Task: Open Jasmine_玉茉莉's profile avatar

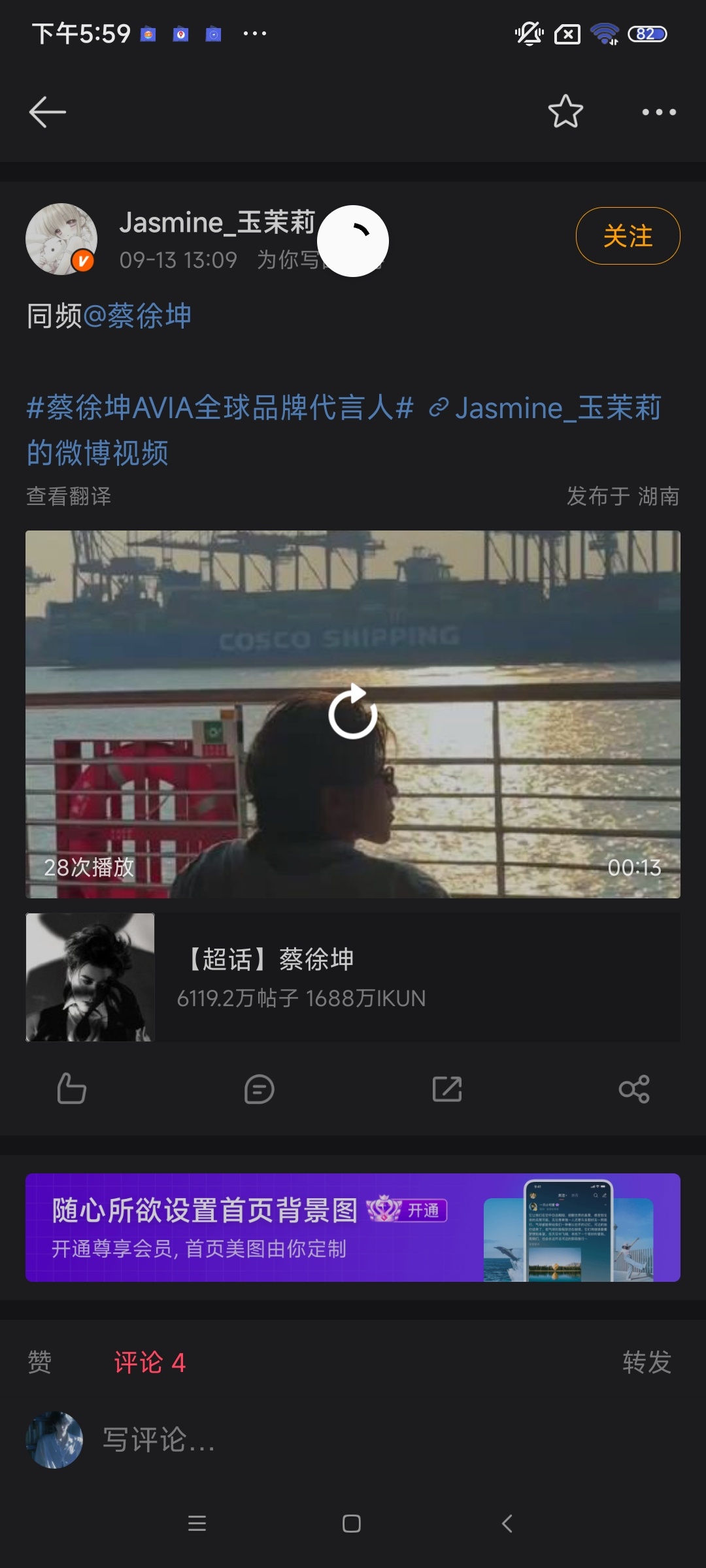Action: [x=61, y=239]
